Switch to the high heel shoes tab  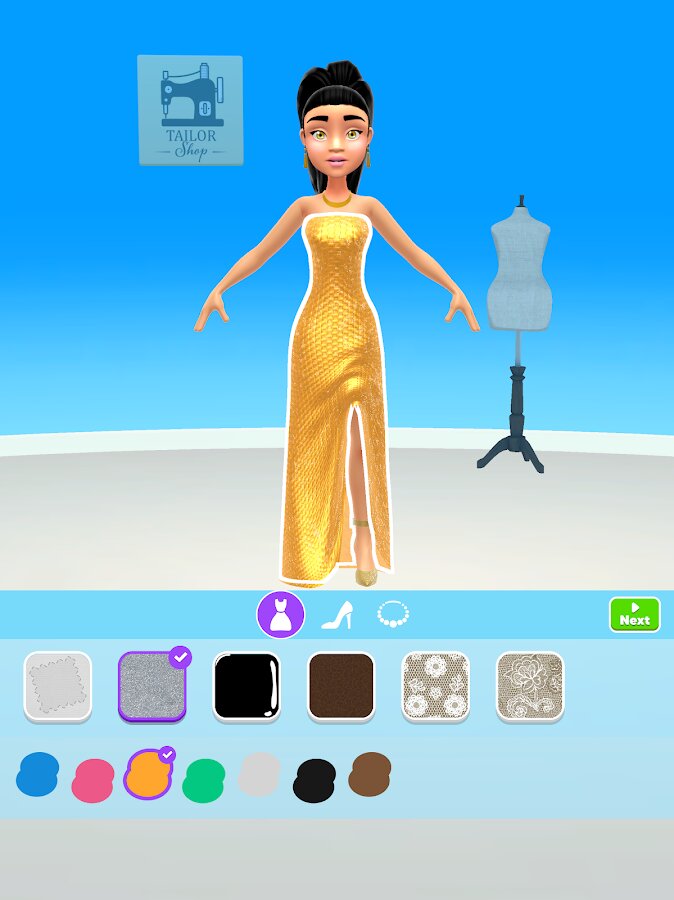[x=337, y=615]
